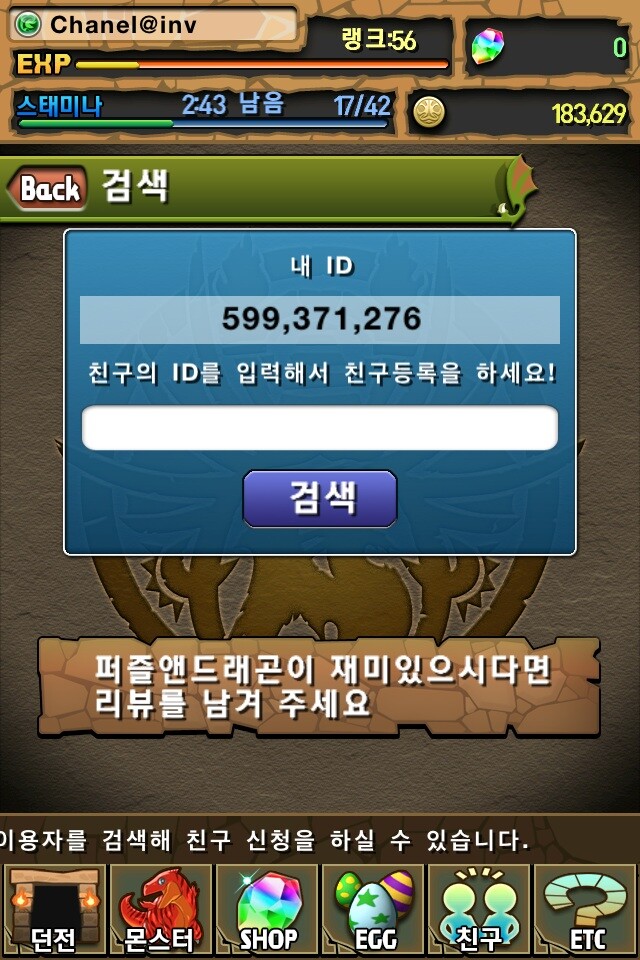Select the 친구 friends tab
This screenshot has height=960, width=640.
(479, 910)
